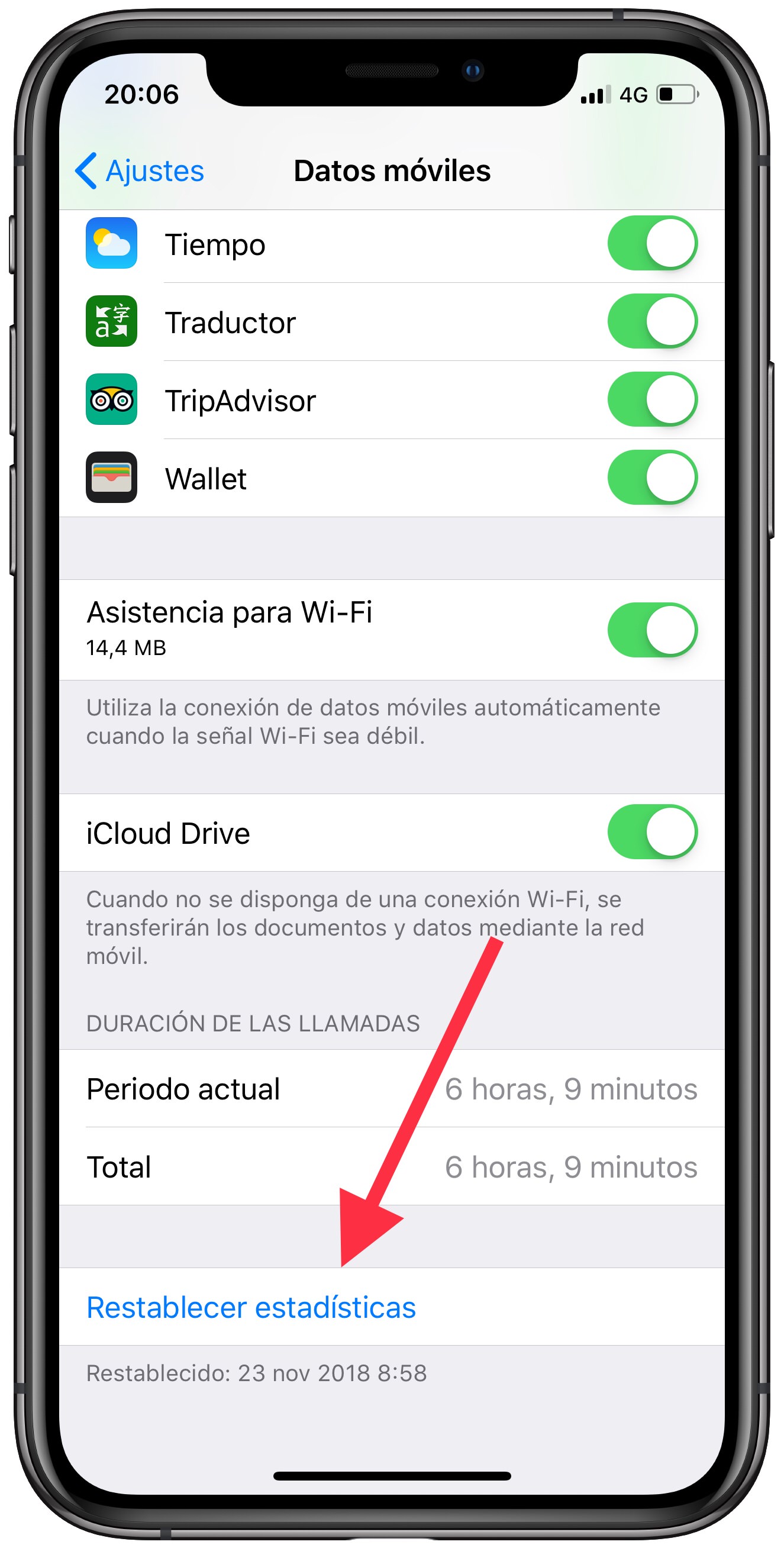
Task: Disable mobile data for Traductor
Action: point(652,321)
